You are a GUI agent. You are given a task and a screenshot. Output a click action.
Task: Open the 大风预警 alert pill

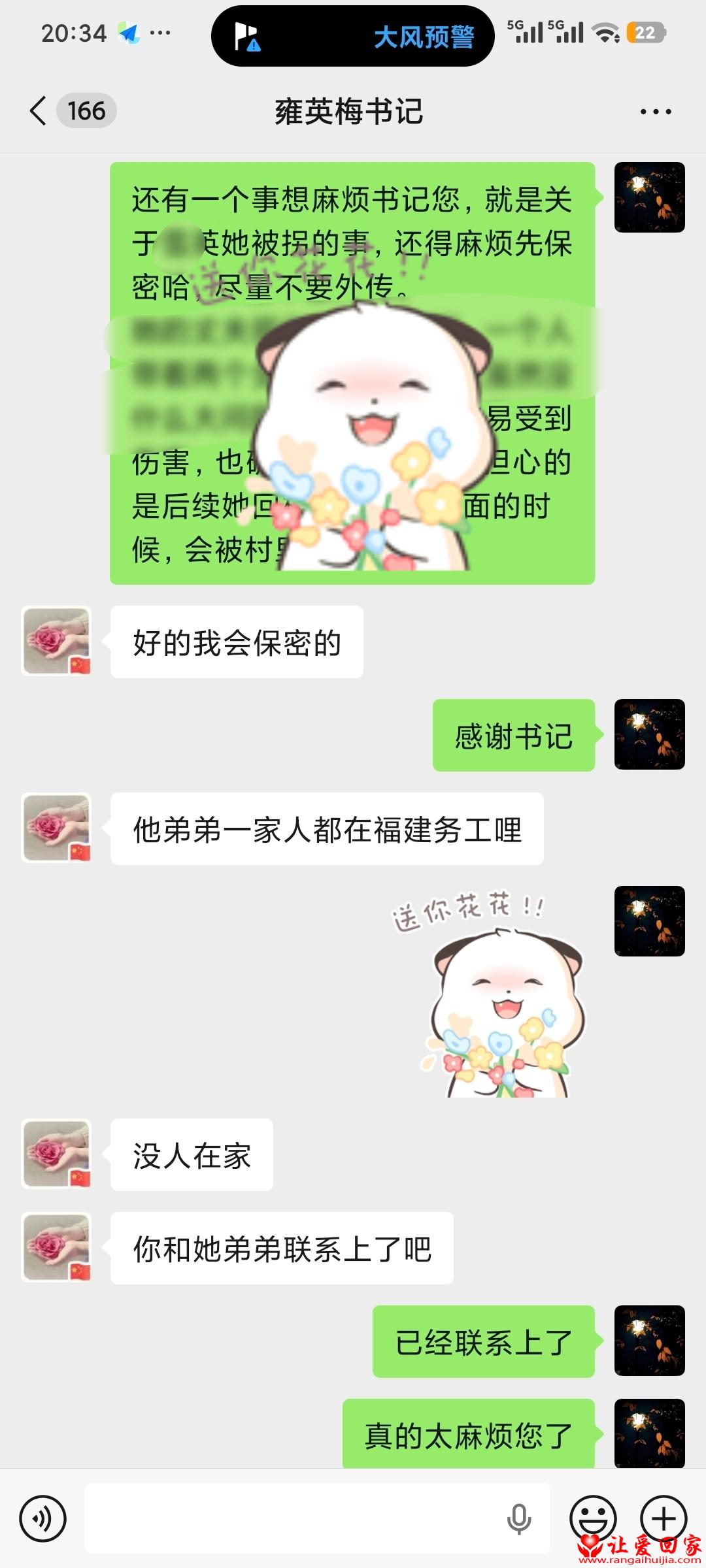pos(353,36)
